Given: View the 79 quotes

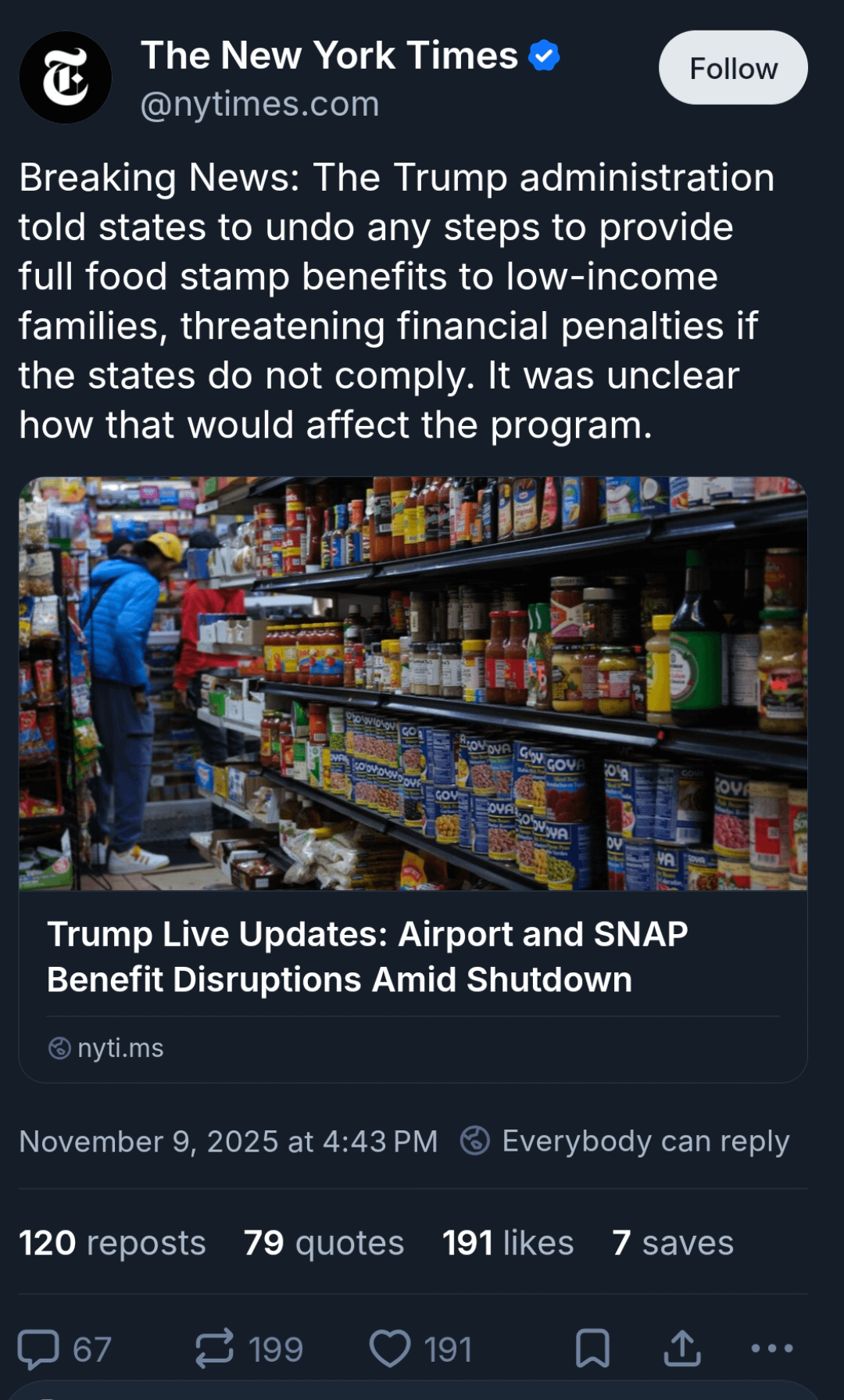Looking at the screenshot, I should (324, 1243).
